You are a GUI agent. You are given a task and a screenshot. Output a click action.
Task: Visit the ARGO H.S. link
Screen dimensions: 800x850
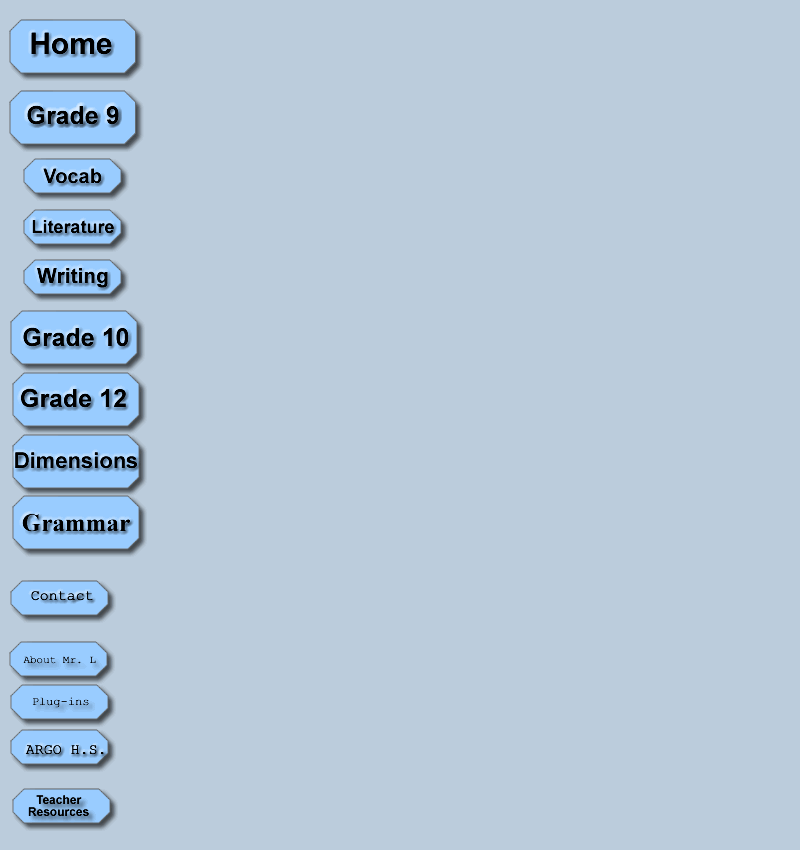[x=60, y=749]
